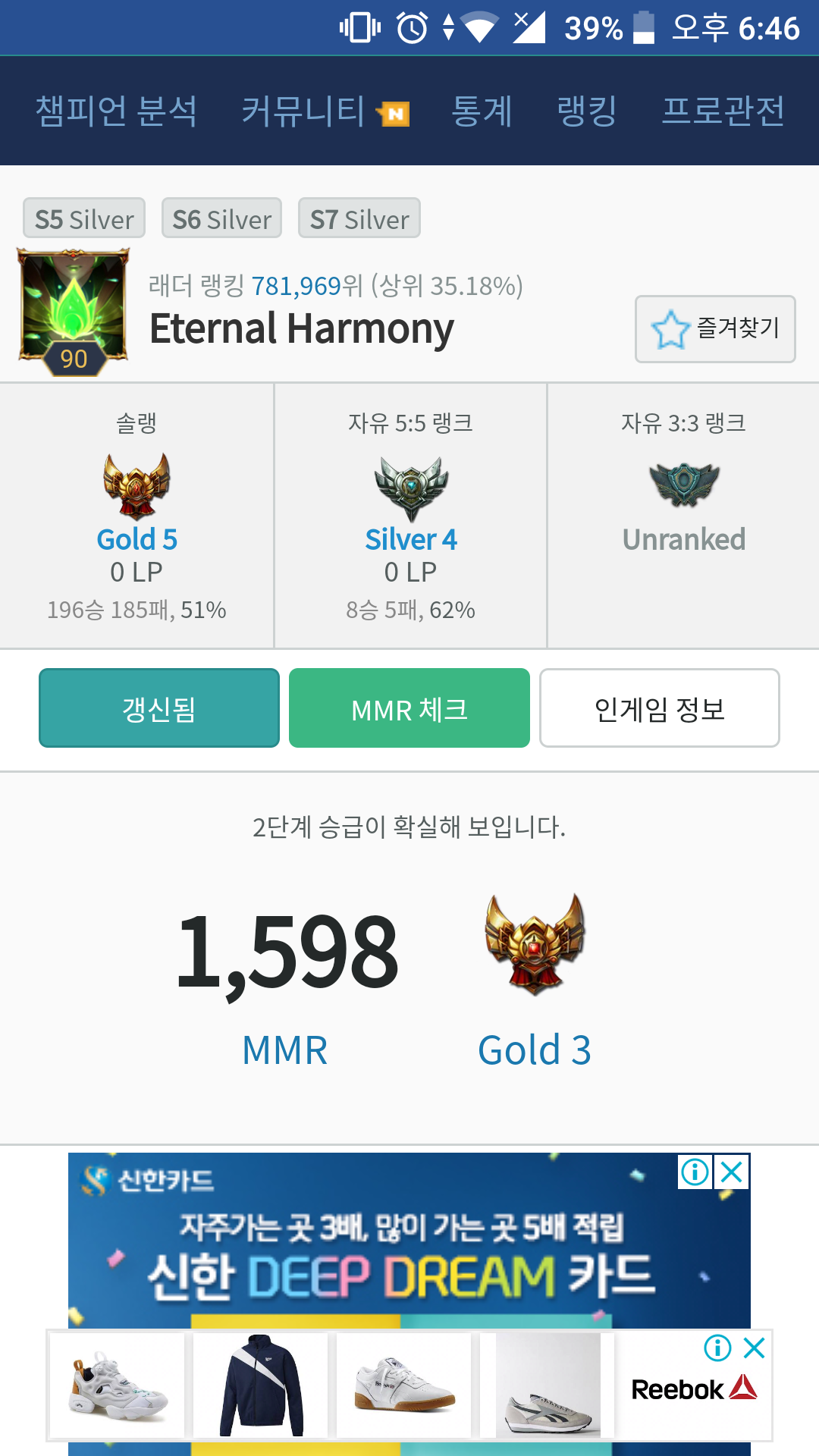The width and height of the screenshot is (819, 1456).
Task: Dismiss the Reebok ad
Action: click(x=754, y=1348)
